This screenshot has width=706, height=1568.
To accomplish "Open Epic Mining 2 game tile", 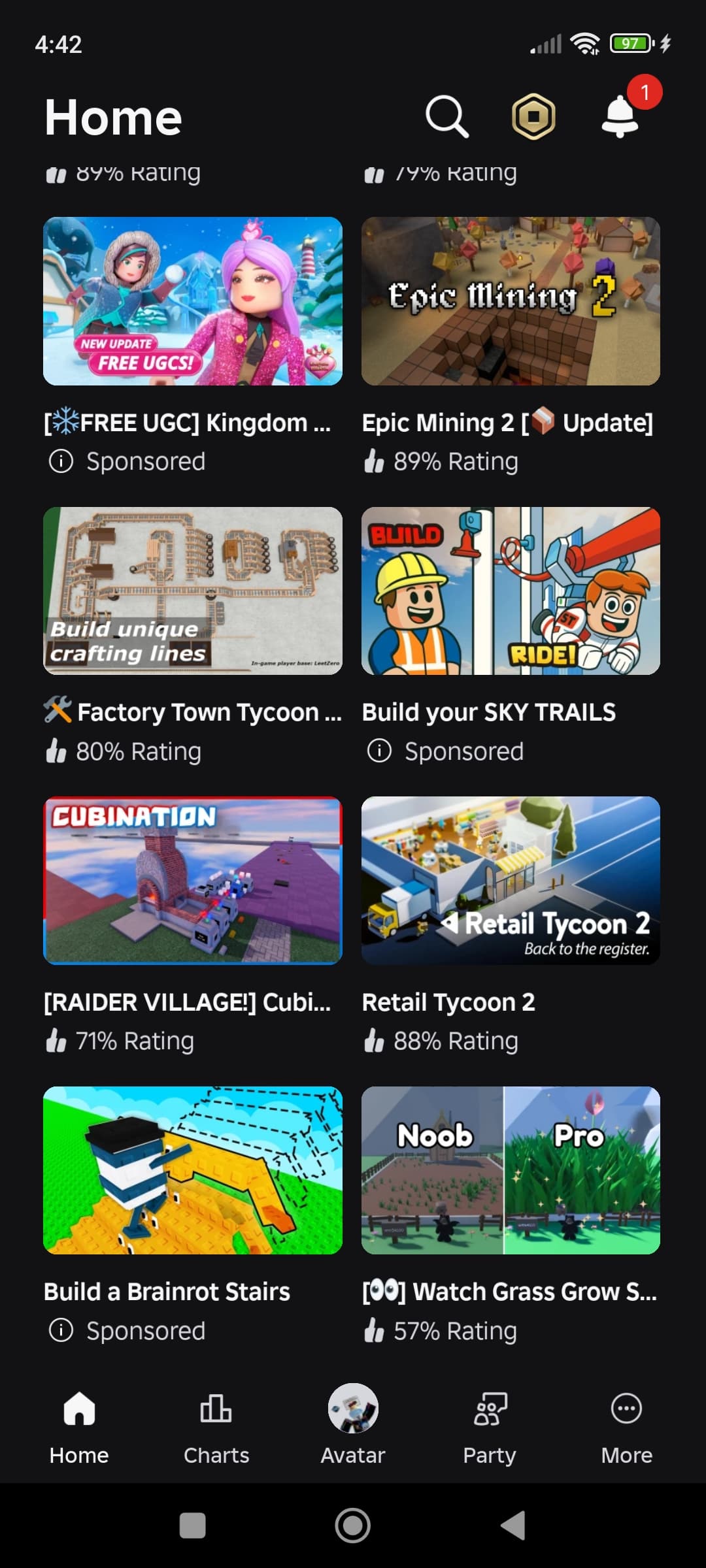I will pos(511,301).
